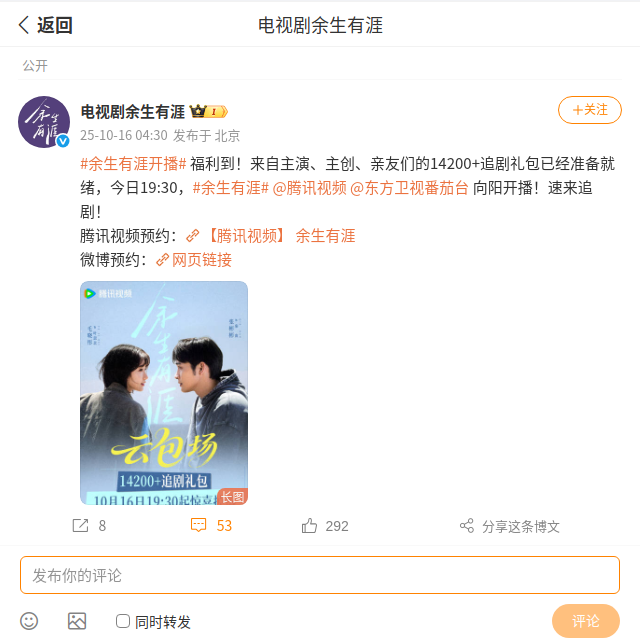This screenshot has width=640, height=640.
Task: View the 云包场 long poster image
Action: point(164,392)
